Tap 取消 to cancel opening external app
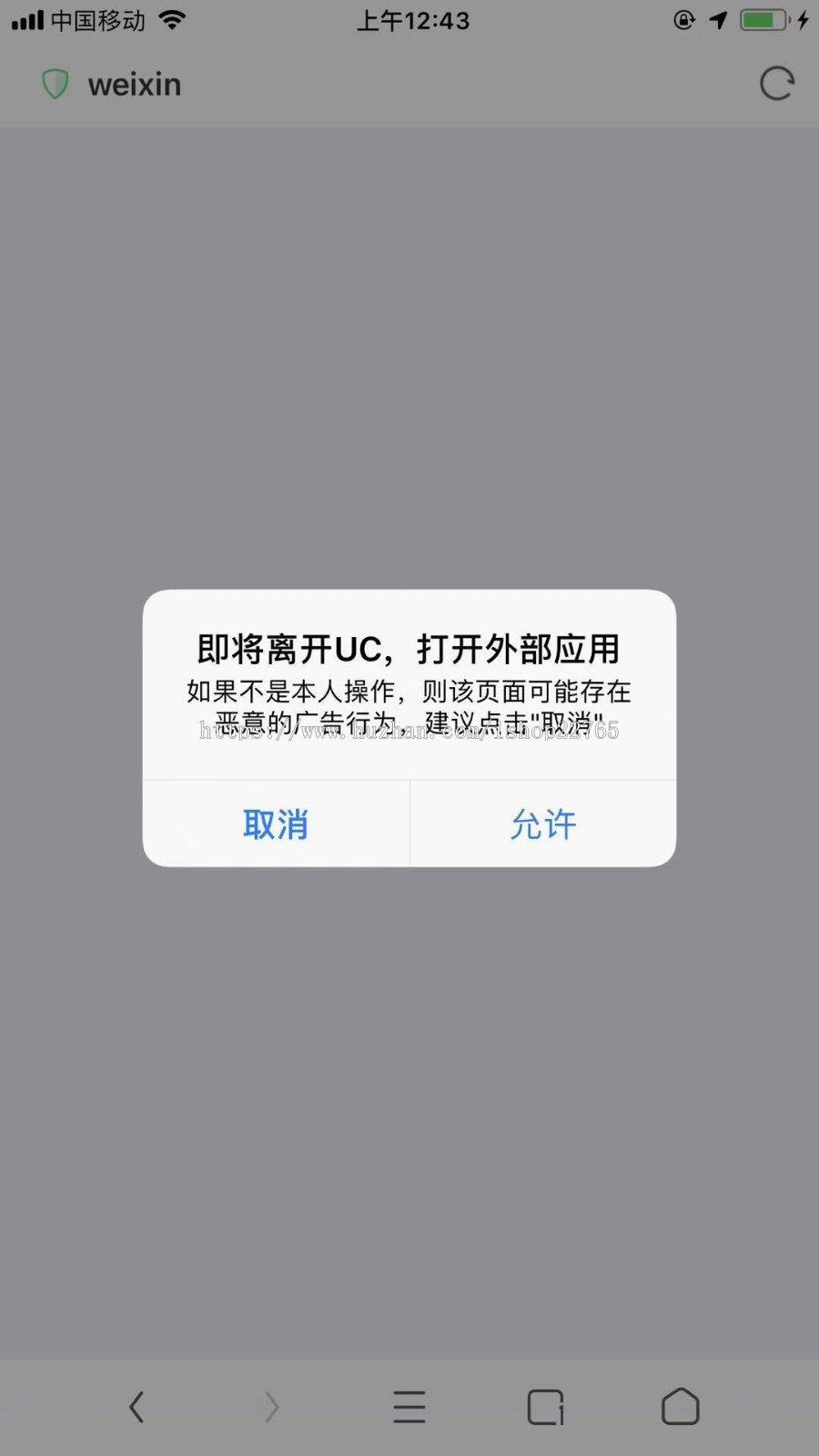 coord(276,824)
